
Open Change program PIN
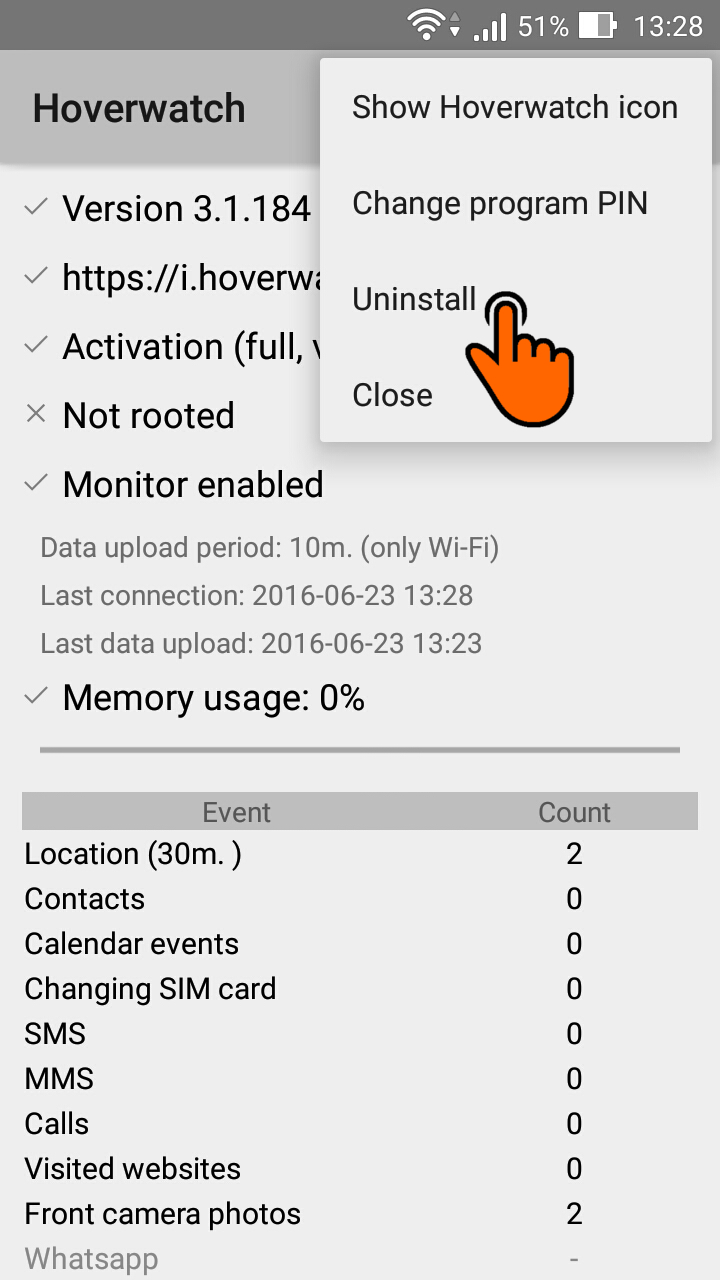[x=515, y=203]
